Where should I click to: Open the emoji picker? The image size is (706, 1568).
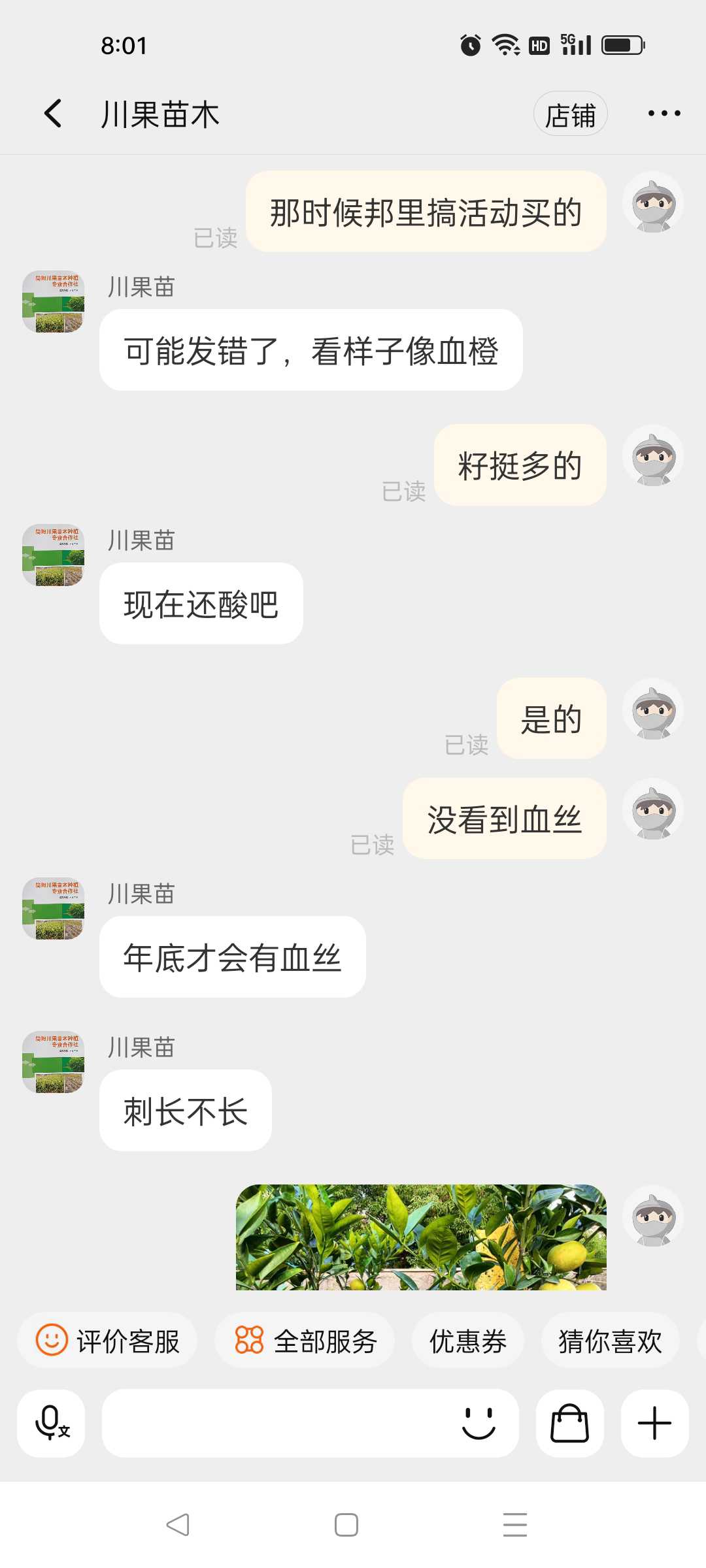pos(479,1423)
